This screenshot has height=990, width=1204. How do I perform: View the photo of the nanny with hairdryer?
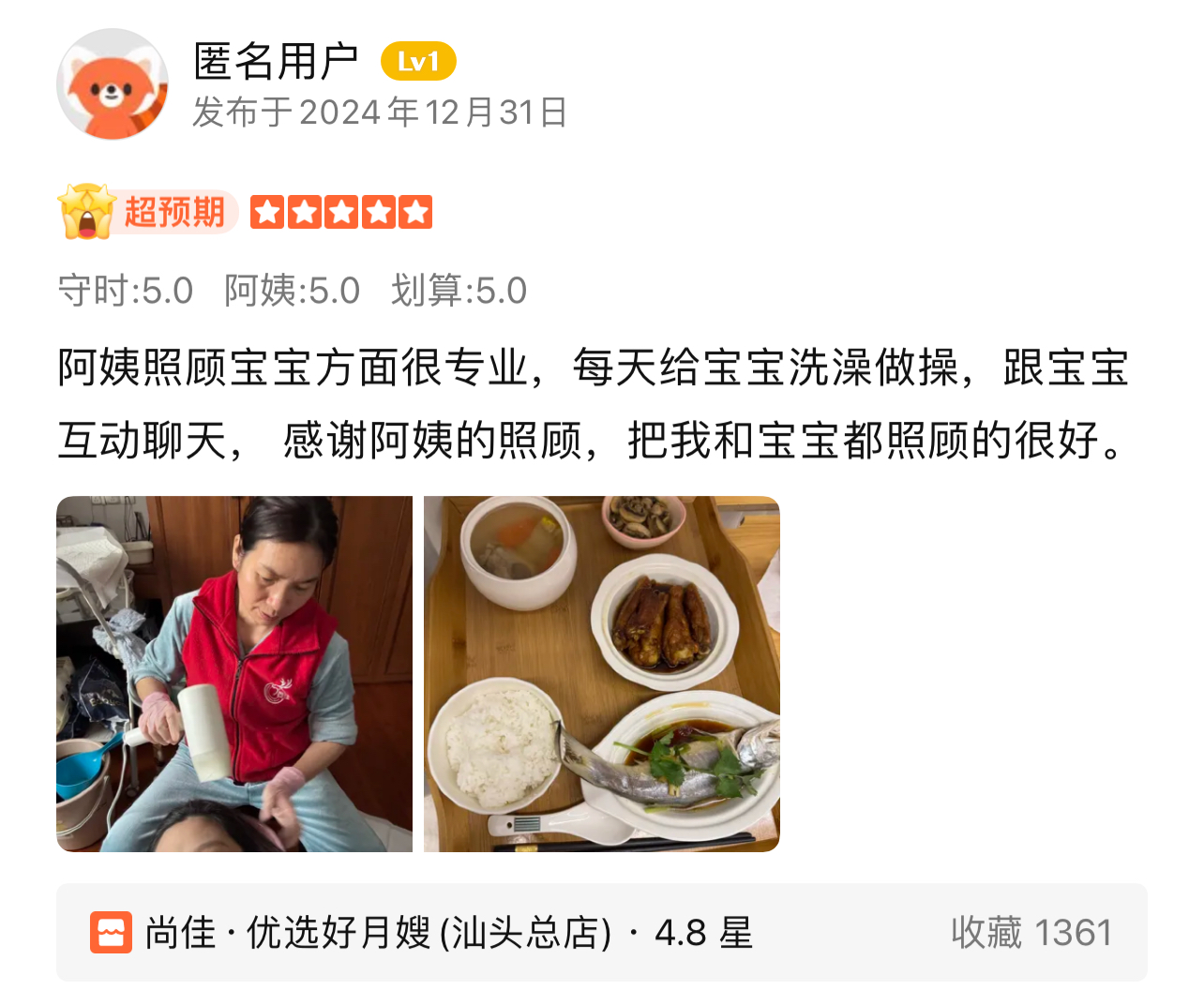tap(234, 673)
